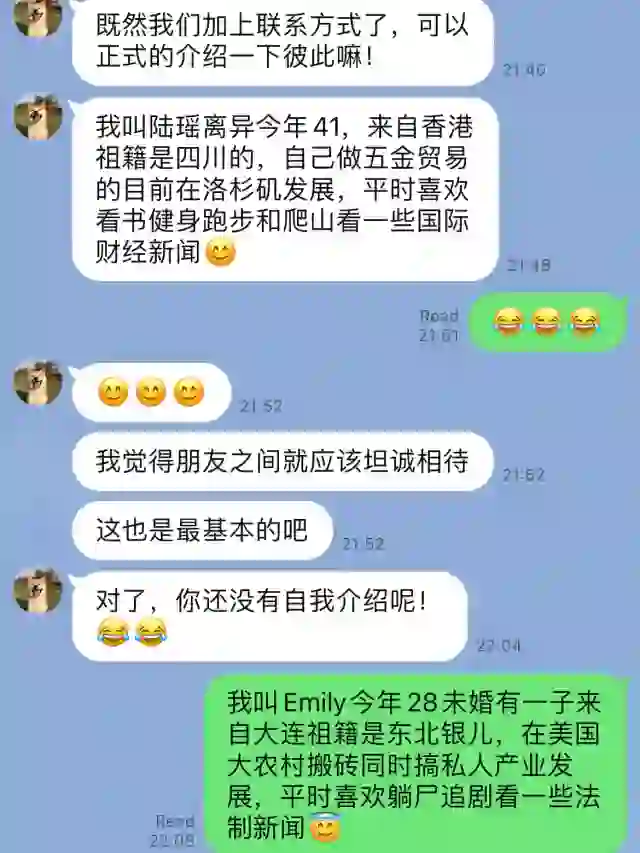Open sender's avatar beside 我叫陆瑶 message
640x853 pixels.
coord(38,117)
